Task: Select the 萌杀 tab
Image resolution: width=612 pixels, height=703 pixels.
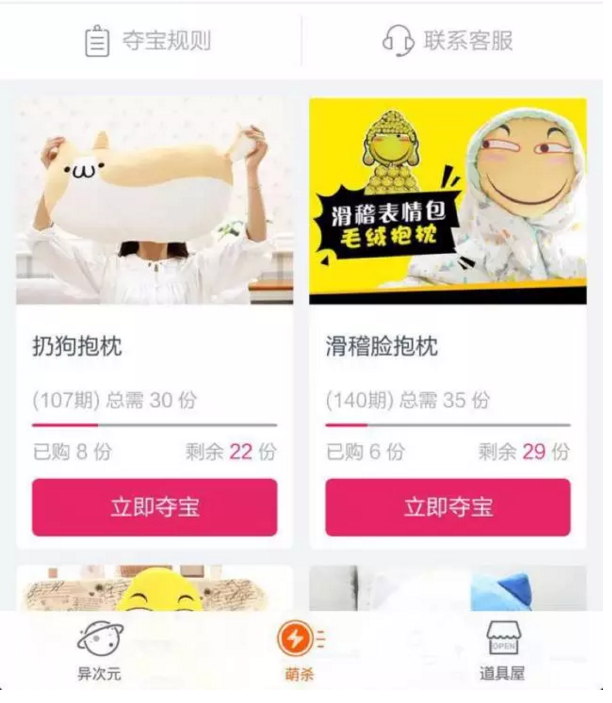Action: (300, 650)
